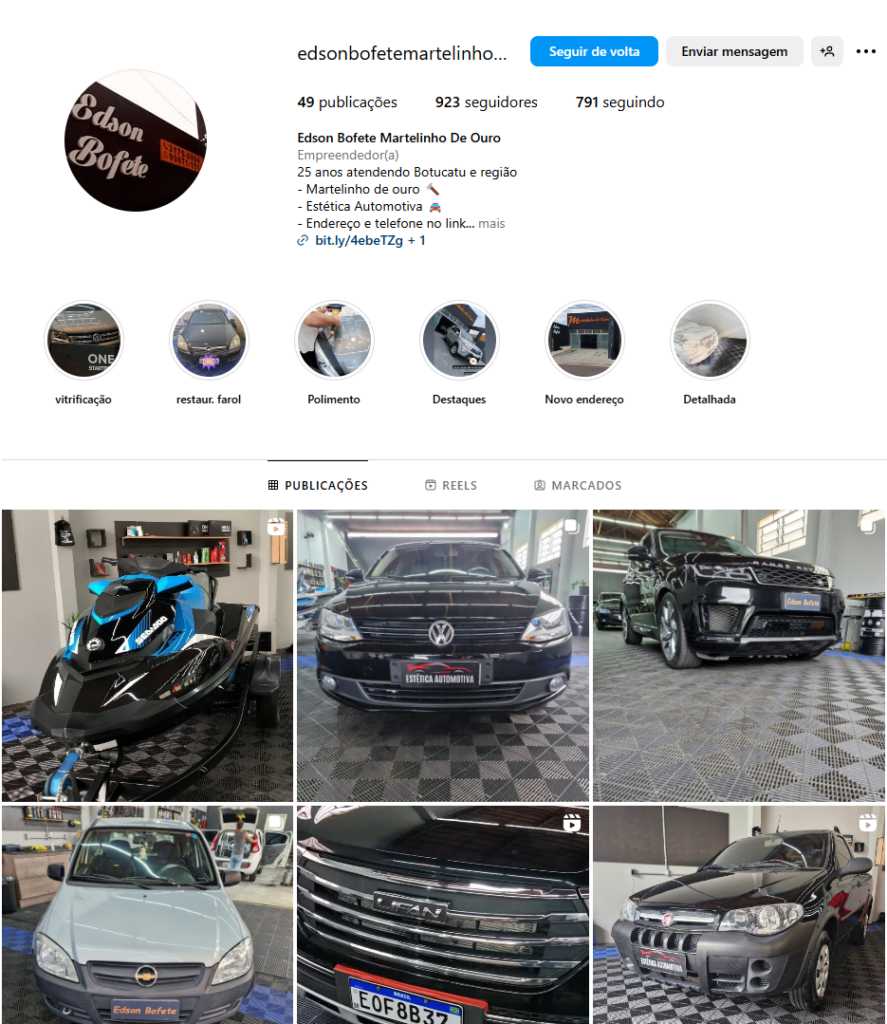Switch to the Marcados tab
Viewport: 887px width, 1024px height.
tap(577, 485)
